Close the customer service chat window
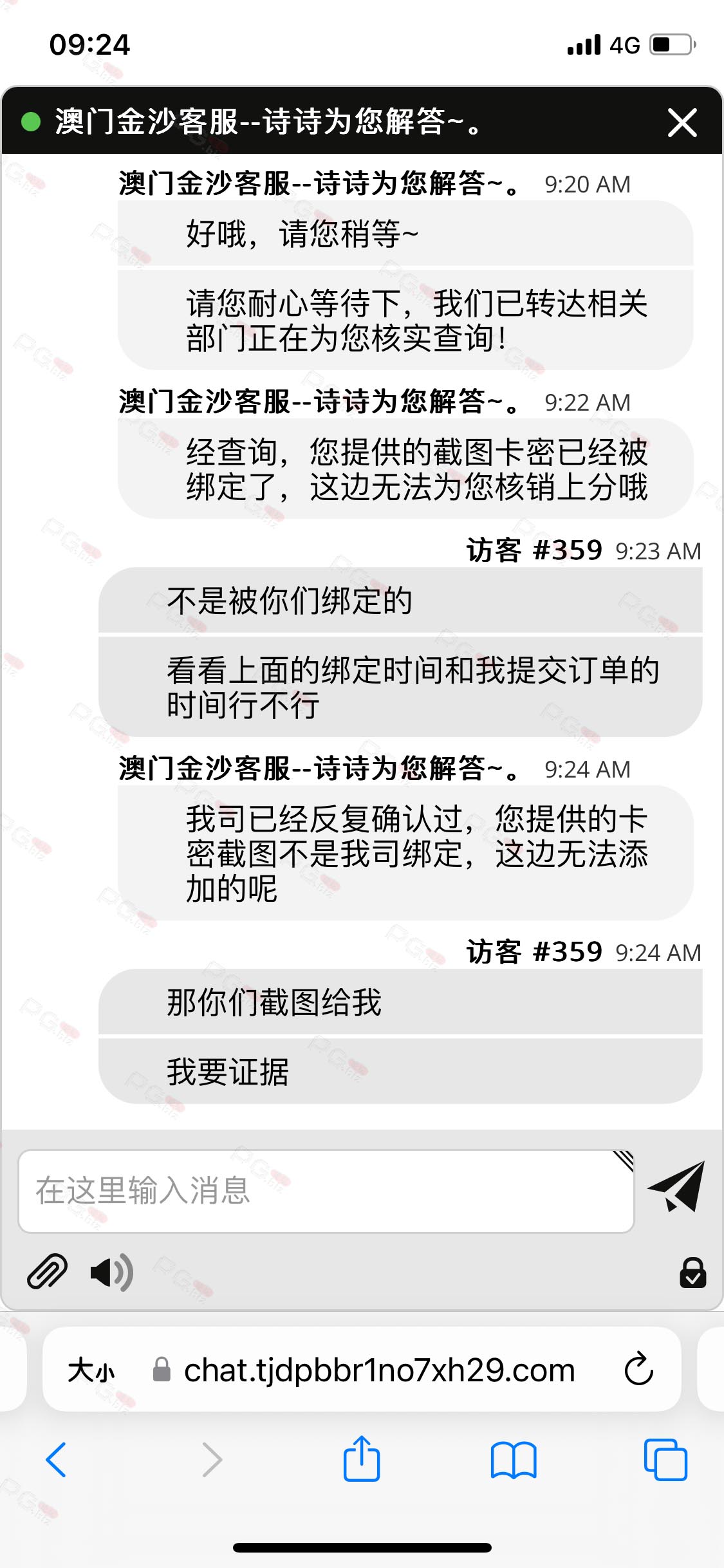The height and width of the screenshot is (1568, 724). point(682,122)
